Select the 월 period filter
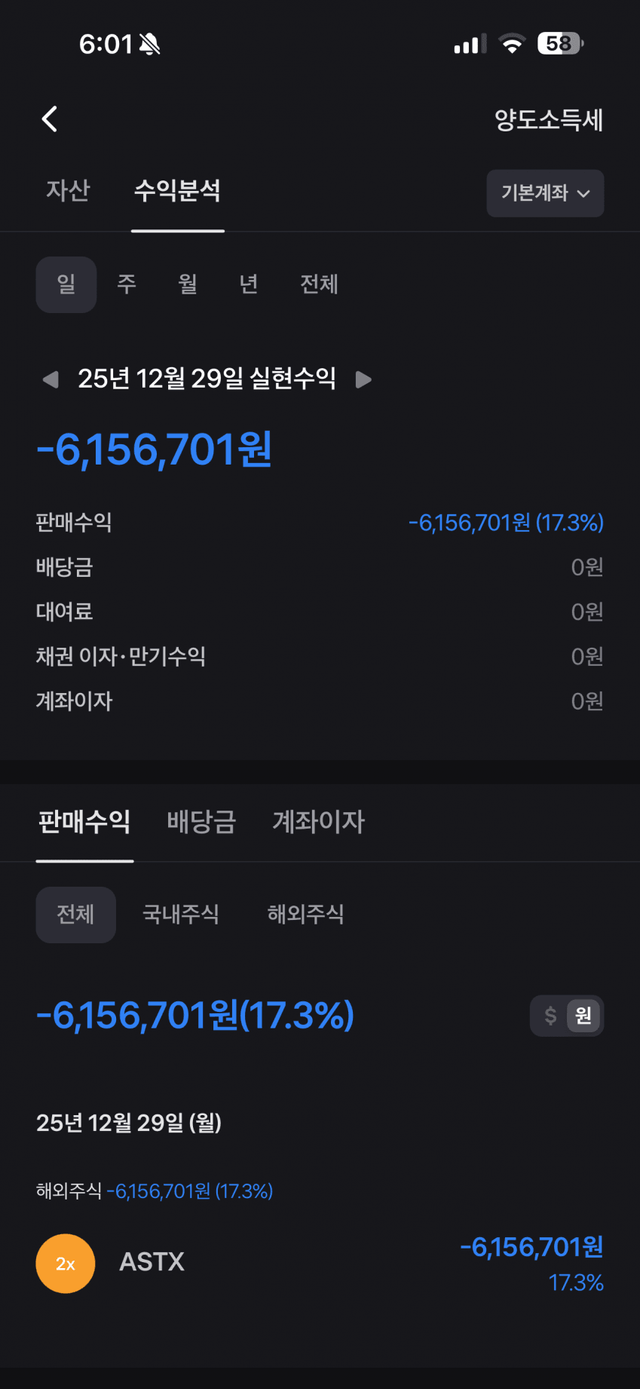Image resolution: width=640 pixels, height=1389 pixels. click(188, 284)
